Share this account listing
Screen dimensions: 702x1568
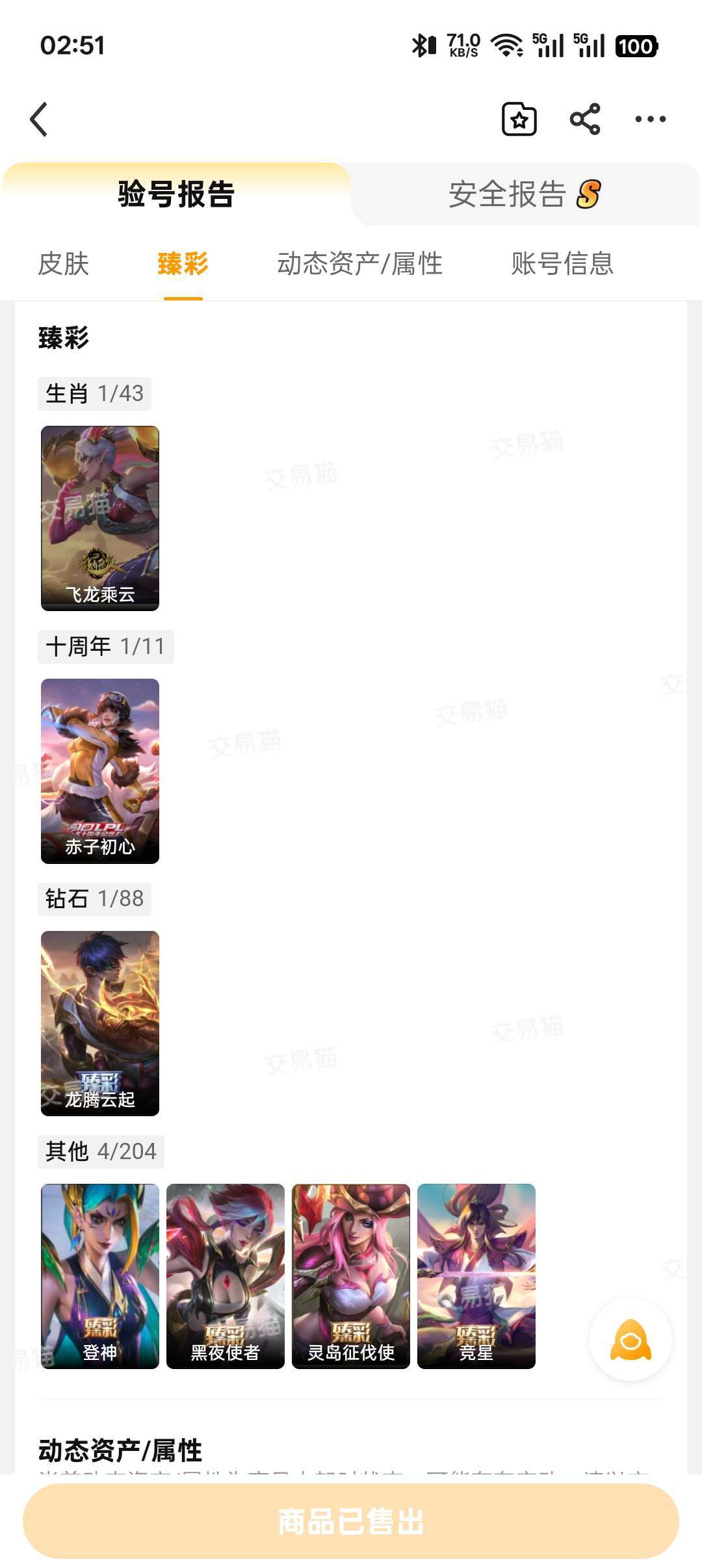click(x=584, y=120)
